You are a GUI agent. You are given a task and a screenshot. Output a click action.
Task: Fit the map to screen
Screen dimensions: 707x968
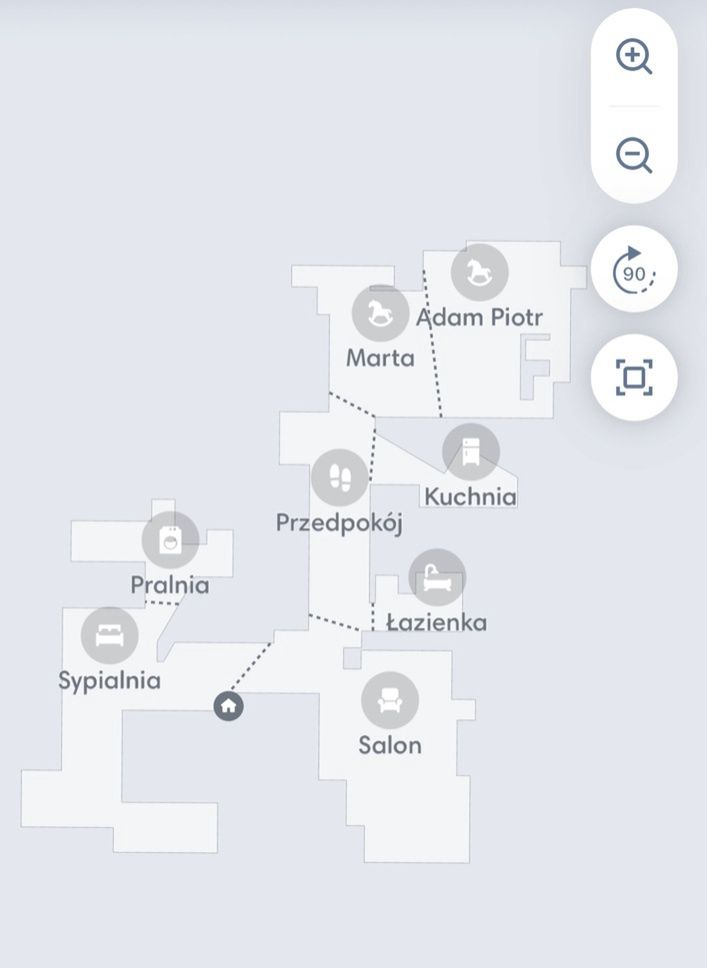click(x=634, y=377)
